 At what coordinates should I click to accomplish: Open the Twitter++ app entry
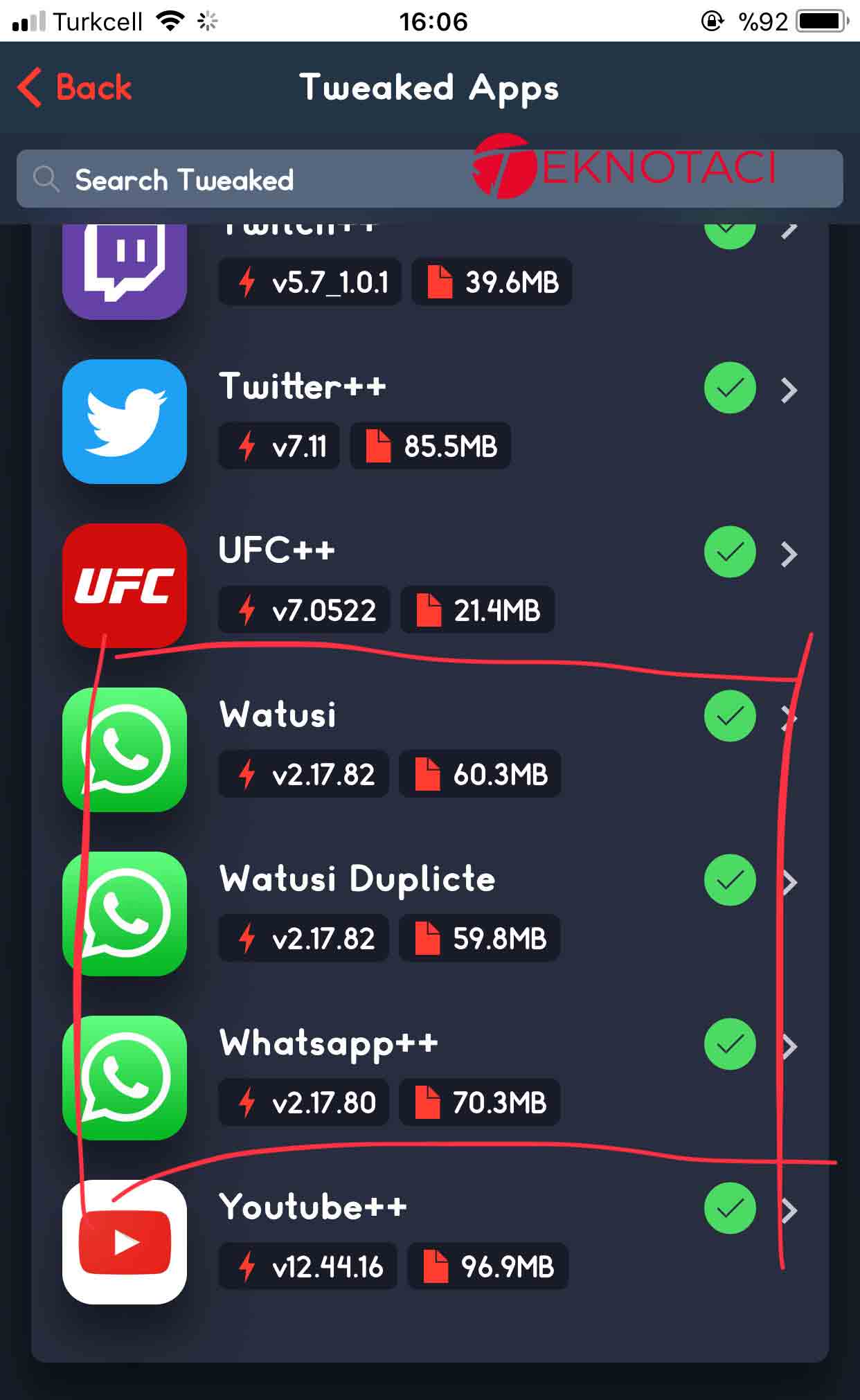point(429,421)
